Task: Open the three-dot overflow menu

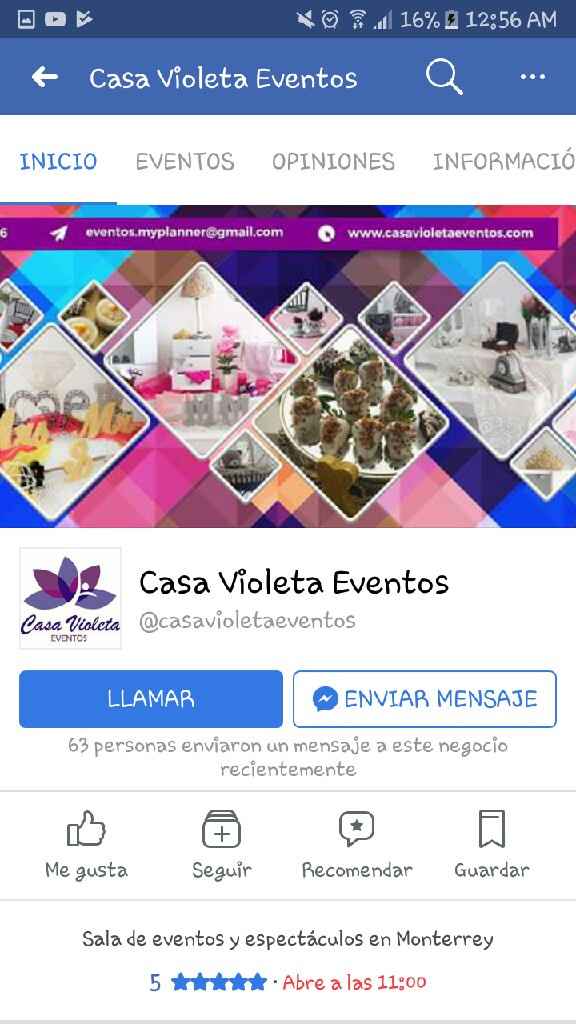Action: click(532, 77)
